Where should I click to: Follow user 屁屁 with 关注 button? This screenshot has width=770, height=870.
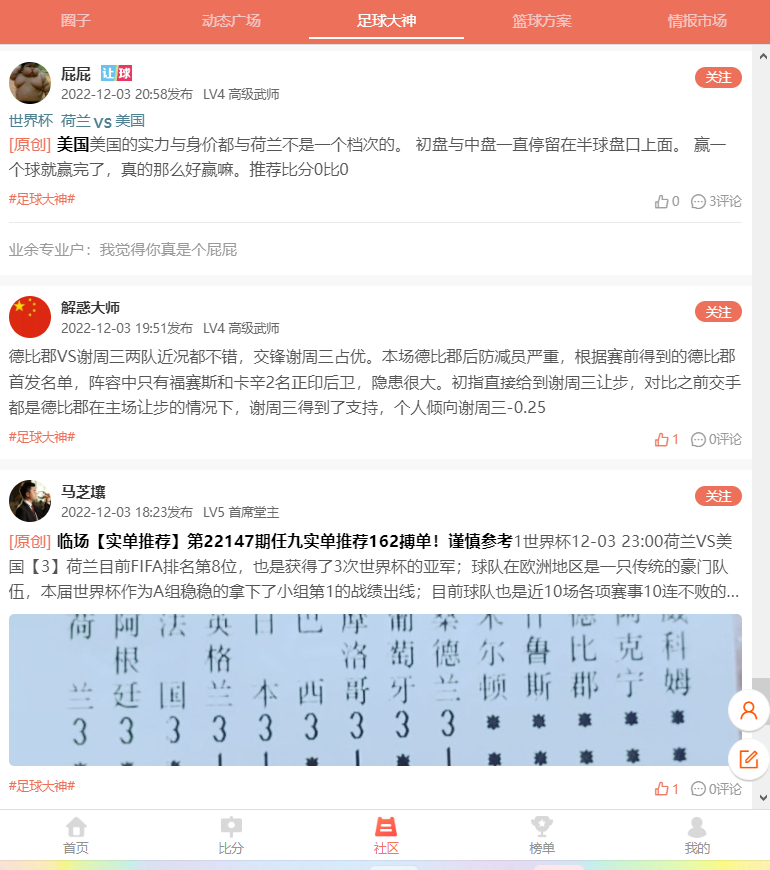718,77
